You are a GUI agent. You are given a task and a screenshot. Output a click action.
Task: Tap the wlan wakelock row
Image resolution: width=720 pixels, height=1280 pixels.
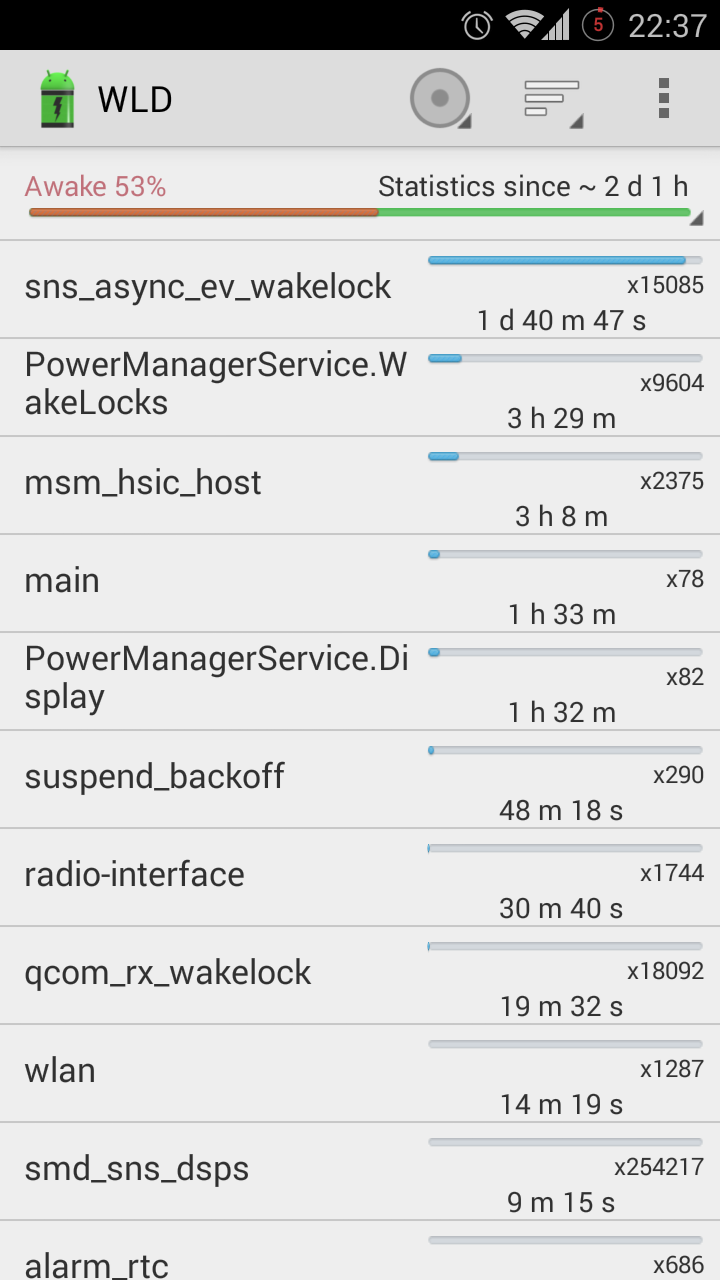tap(360, 1073)
